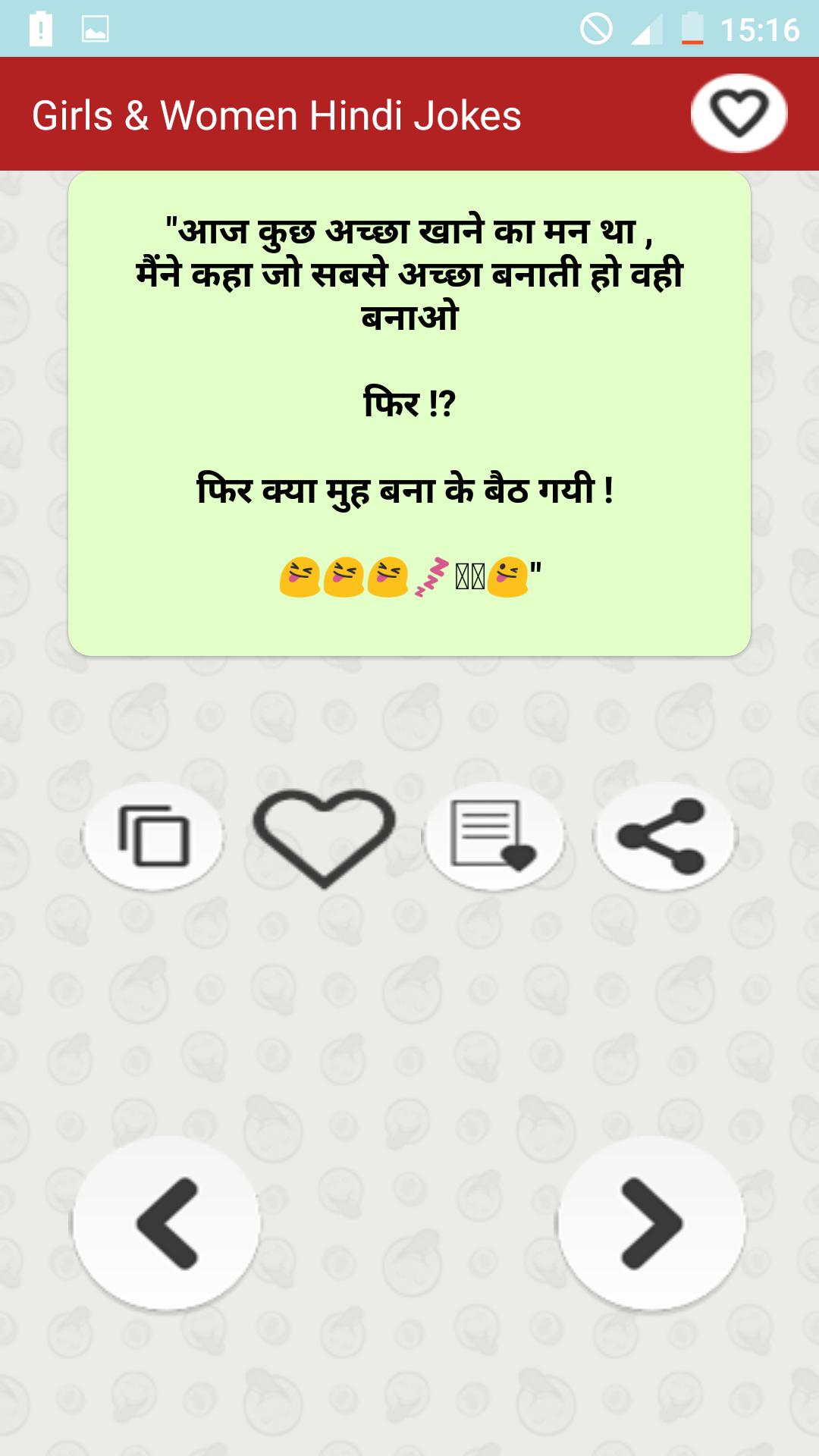Open the saved favorite jokes list
819x1456 pixels.
[x=494, y=836]
